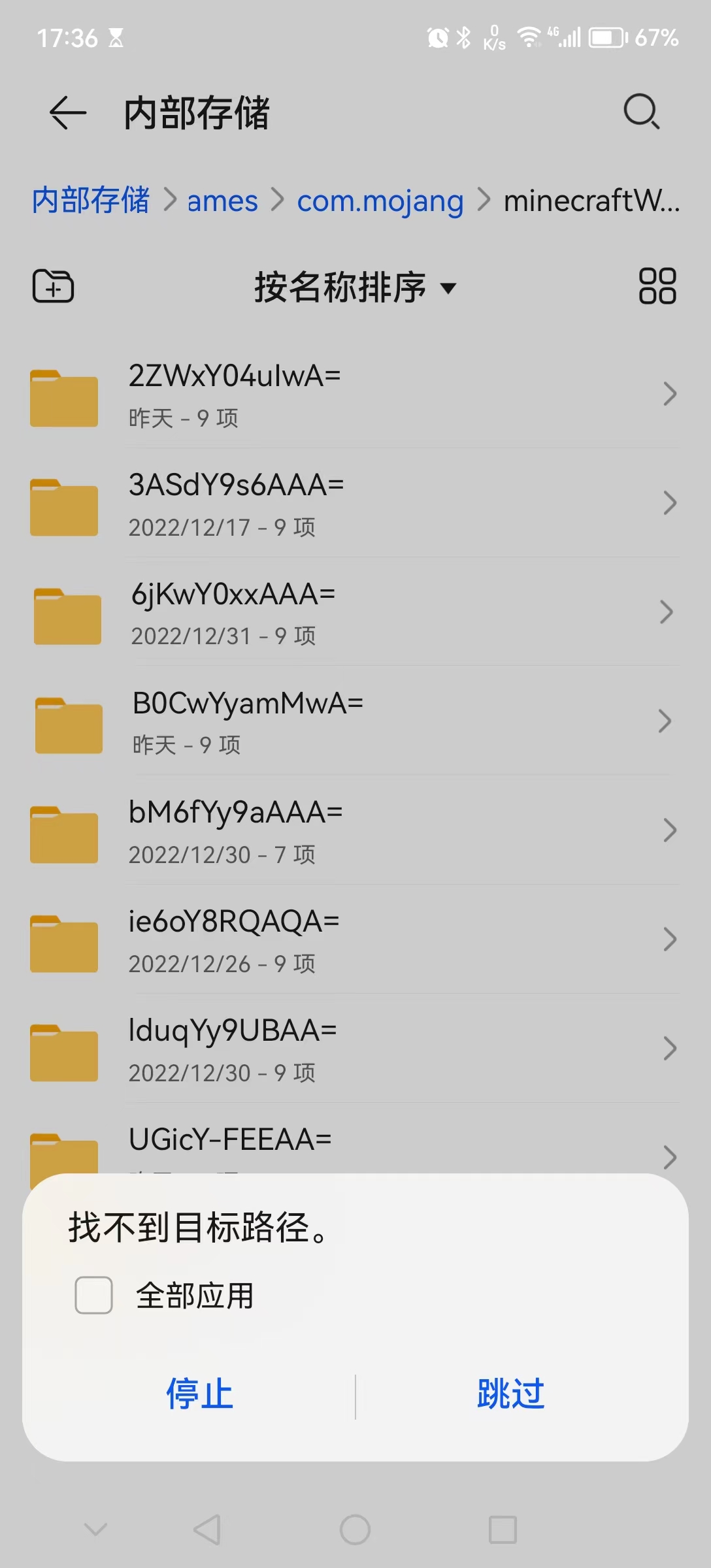Image resolution: width=711 pixels, height=1568 pixels.
Task: Open folder B0CwYyamMwA=
Action: click(353, 721)
